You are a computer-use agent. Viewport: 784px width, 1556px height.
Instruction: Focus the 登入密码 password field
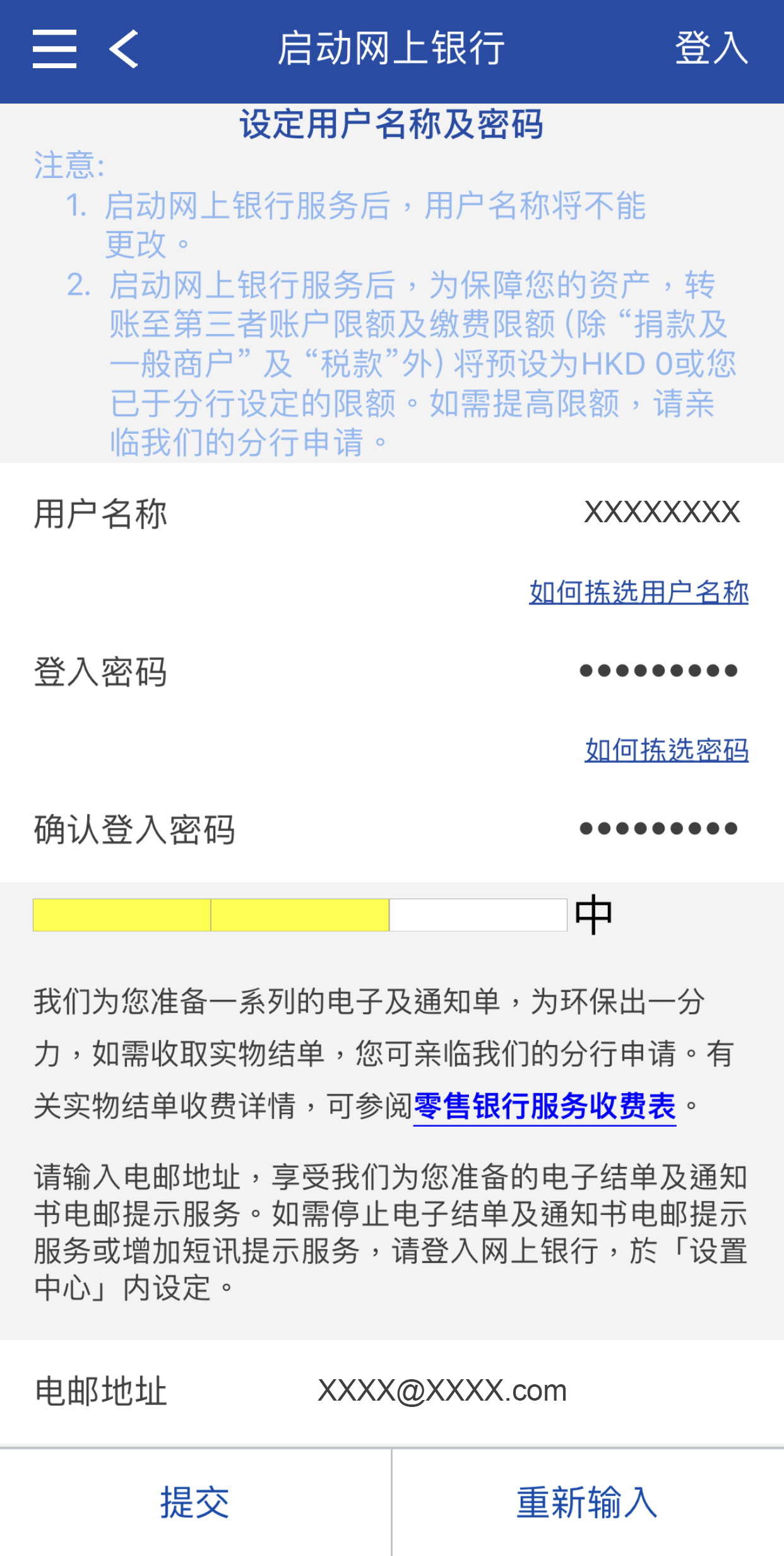[x=658, y=671]
